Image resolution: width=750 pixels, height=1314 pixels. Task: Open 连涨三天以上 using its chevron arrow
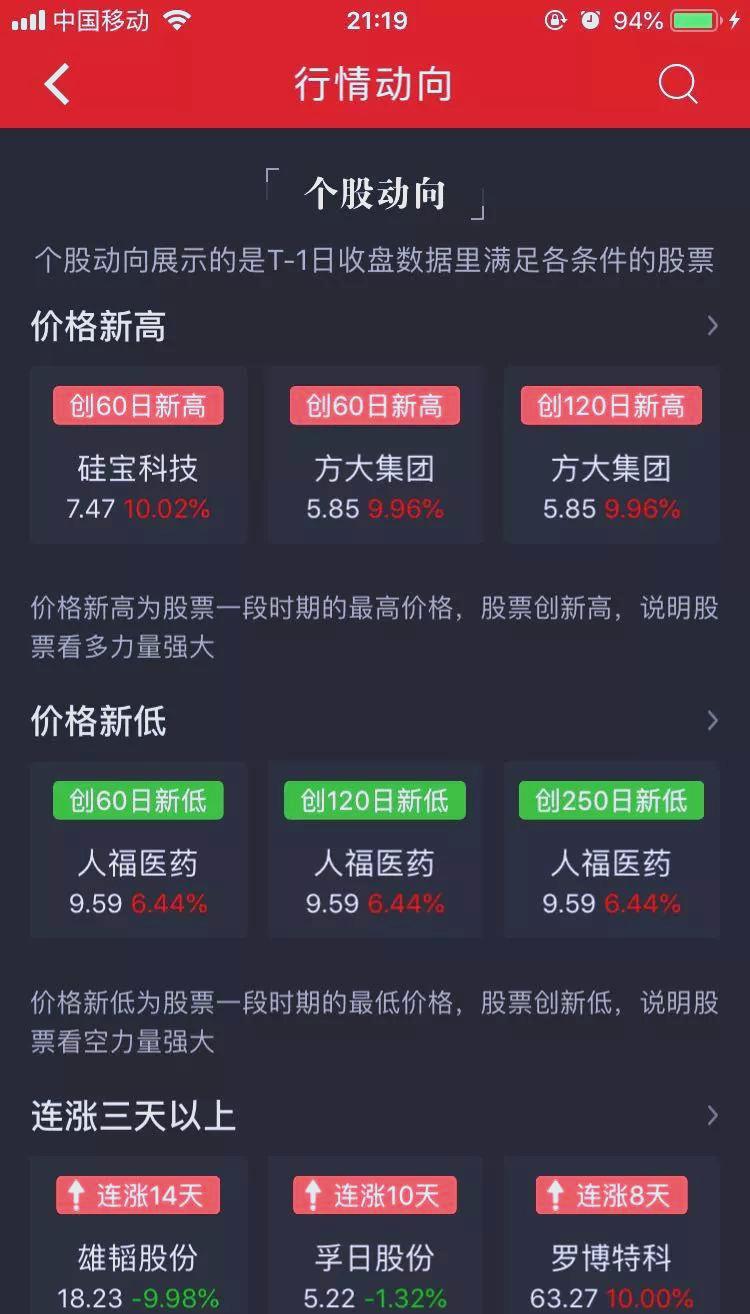712,1115
